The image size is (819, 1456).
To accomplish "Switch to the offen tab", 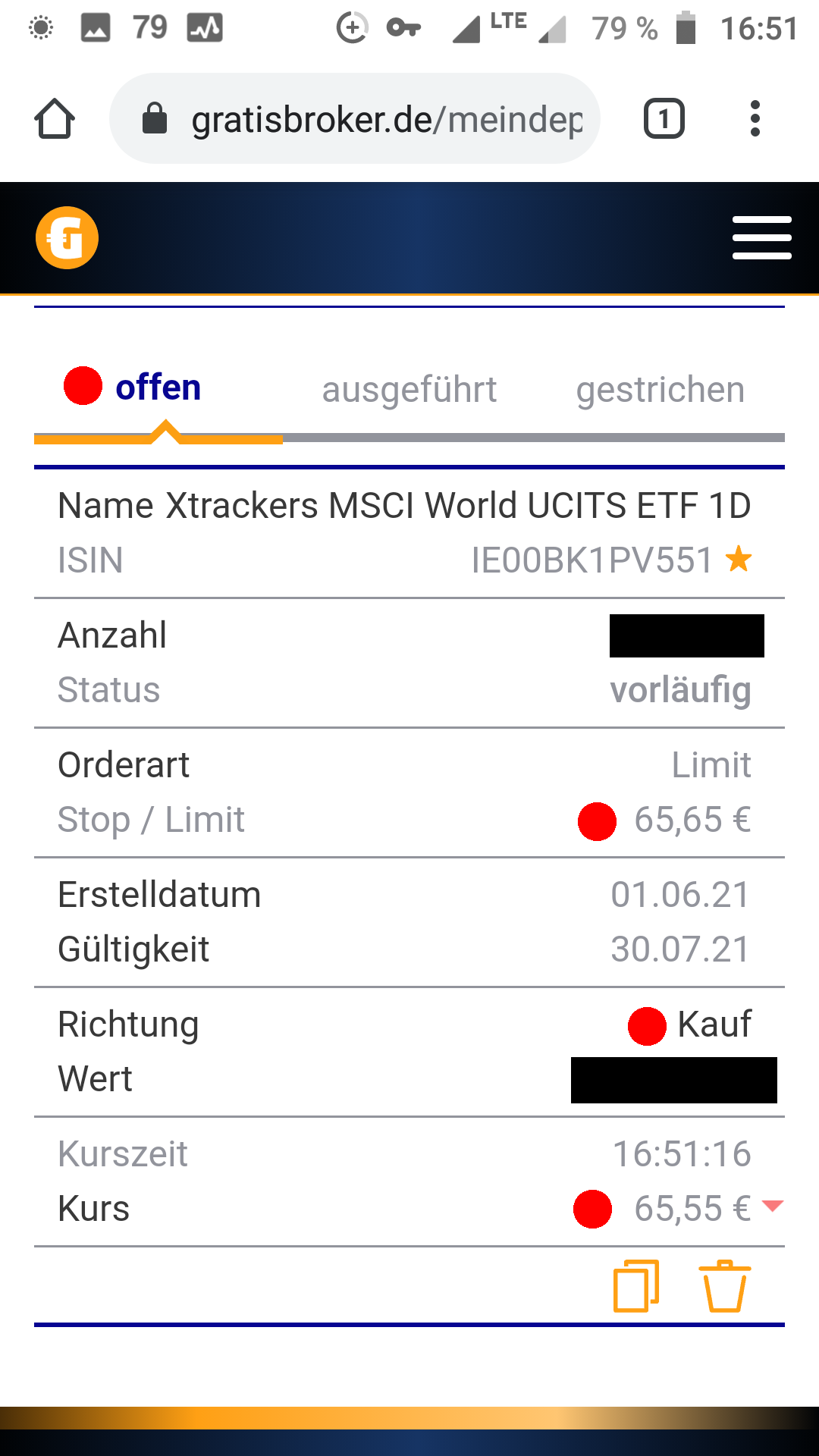I will (157, 388).
